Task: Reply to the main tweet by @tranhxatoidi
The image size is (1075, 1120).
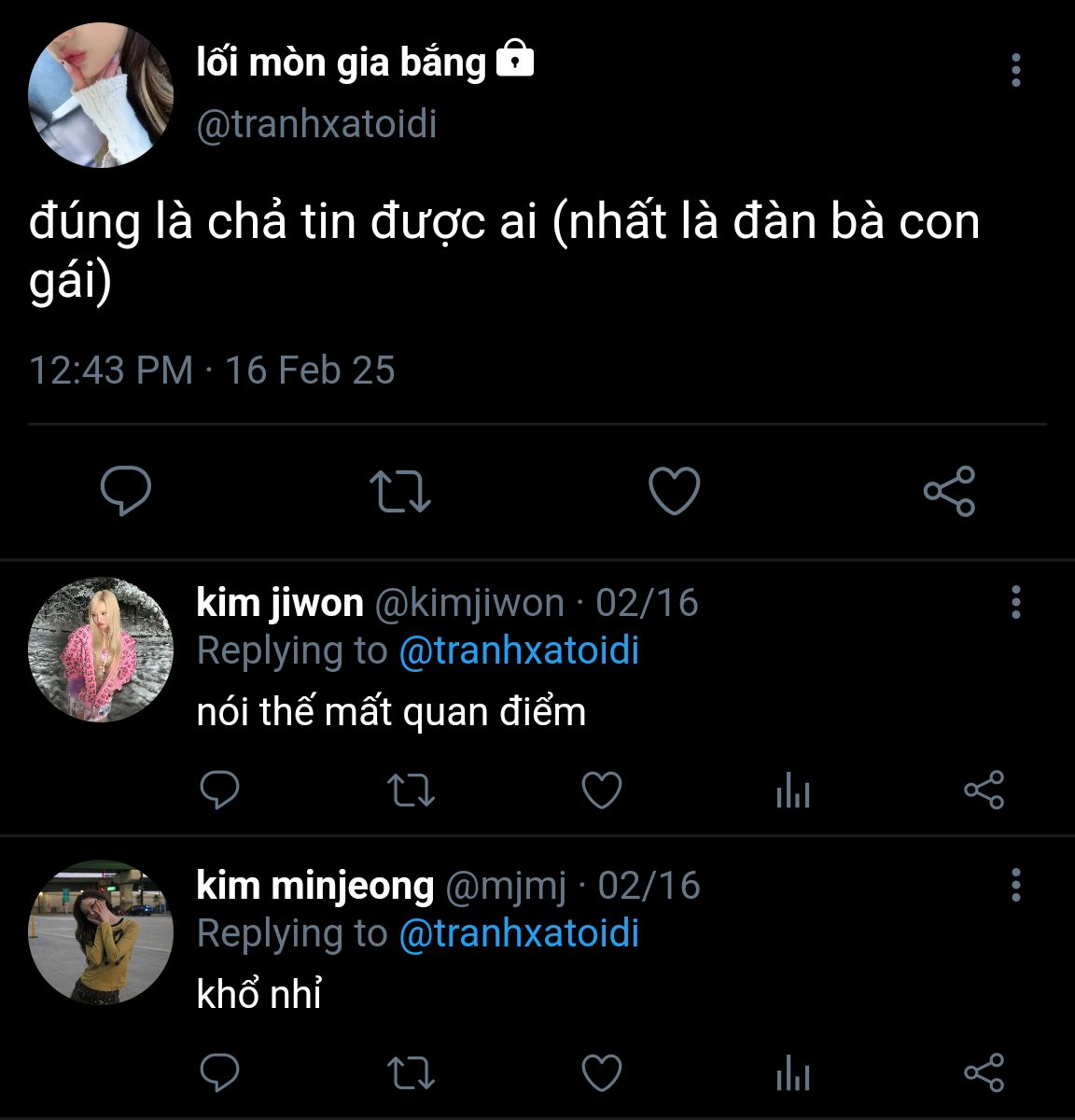Action: click(x=126, y=491)
